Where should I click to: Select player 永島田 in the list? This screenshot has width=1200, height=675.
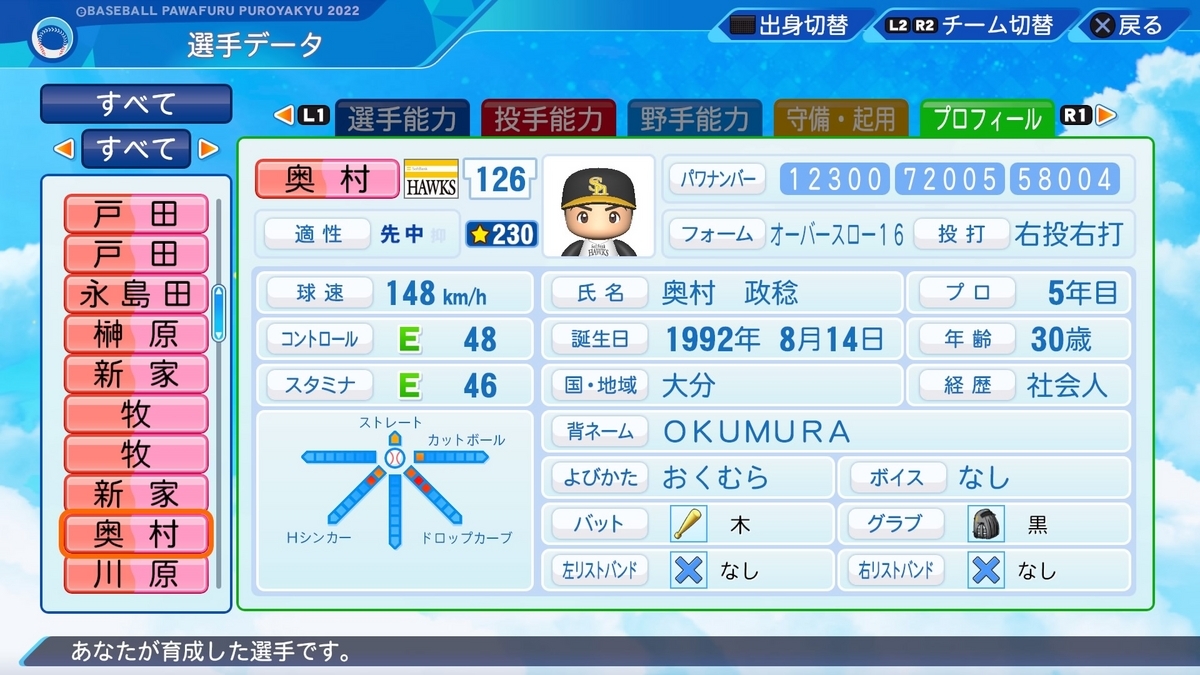pos(136,294)
